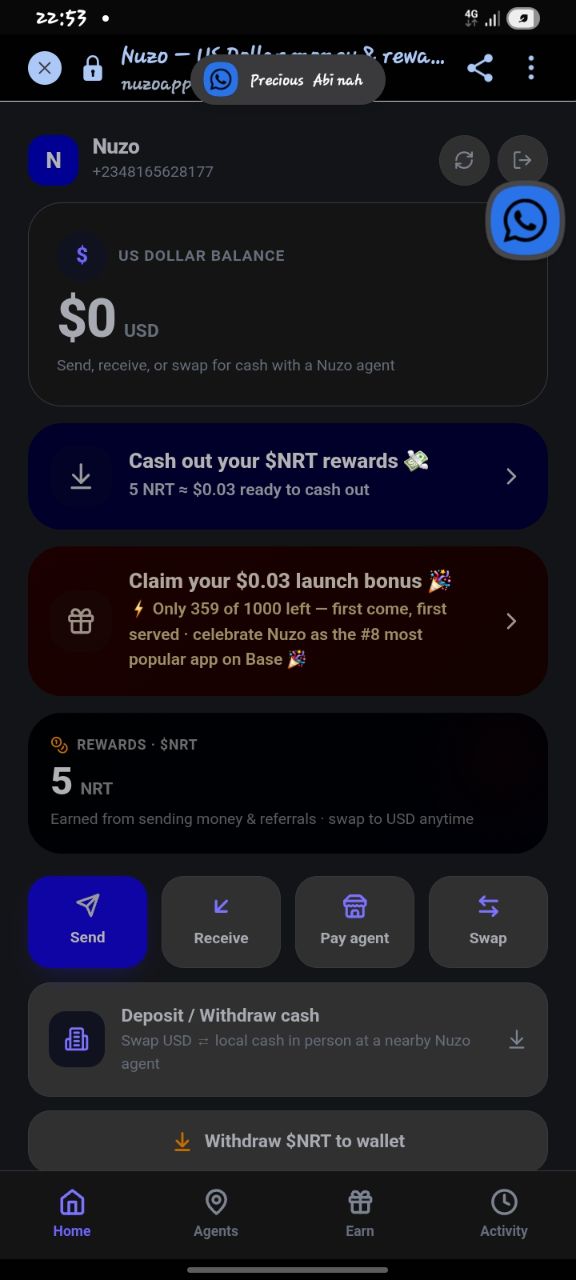Go to the Home tab
The image size is (576, 1280).
point(72,1214)
